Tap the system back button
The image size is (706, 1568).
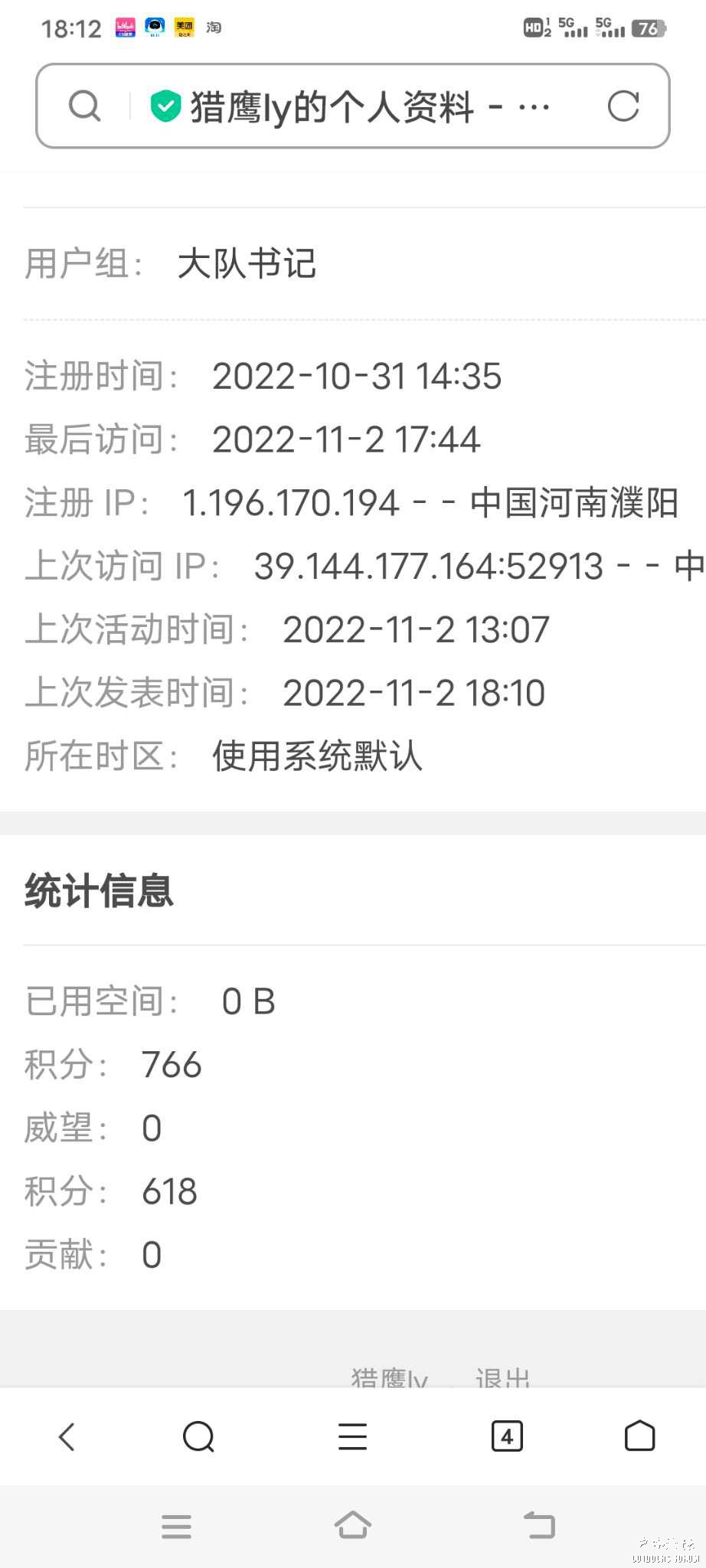pyautogui.click(x=539, y=1525)
